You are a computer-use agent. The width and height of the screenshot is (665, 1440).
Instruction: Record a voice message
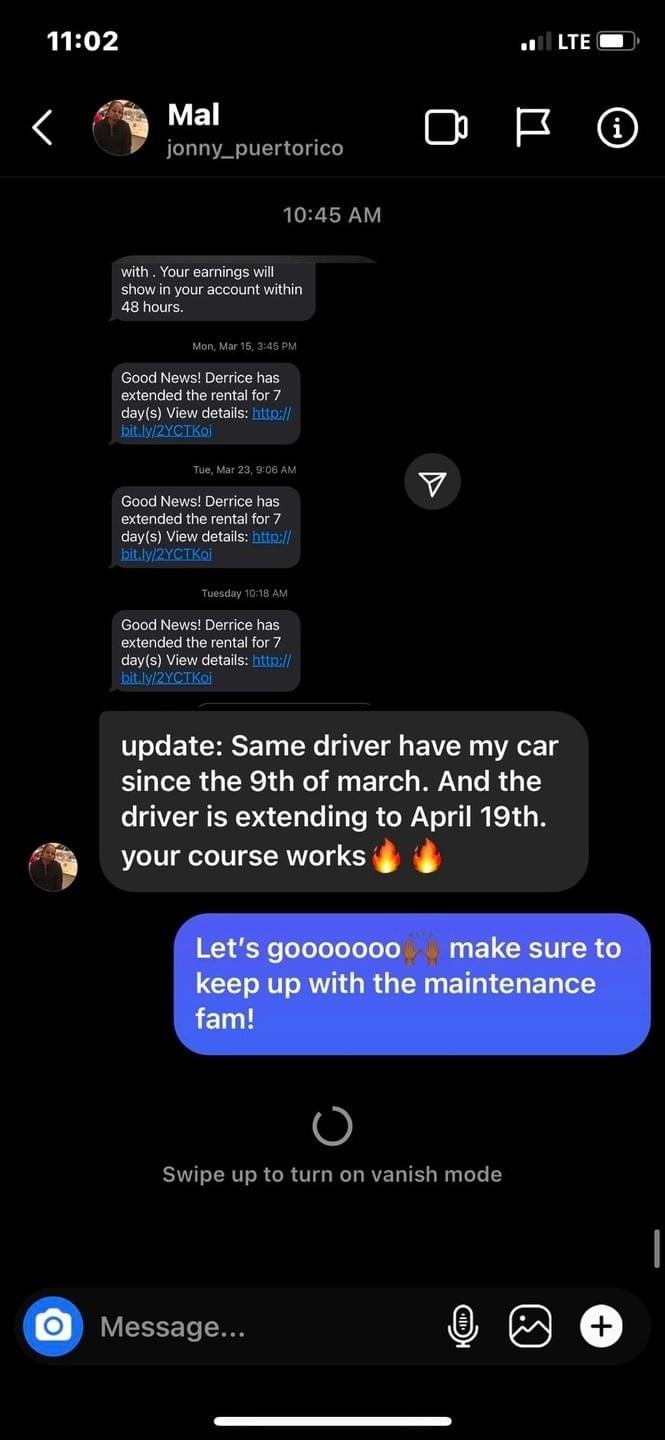[x=462, y=1326]
